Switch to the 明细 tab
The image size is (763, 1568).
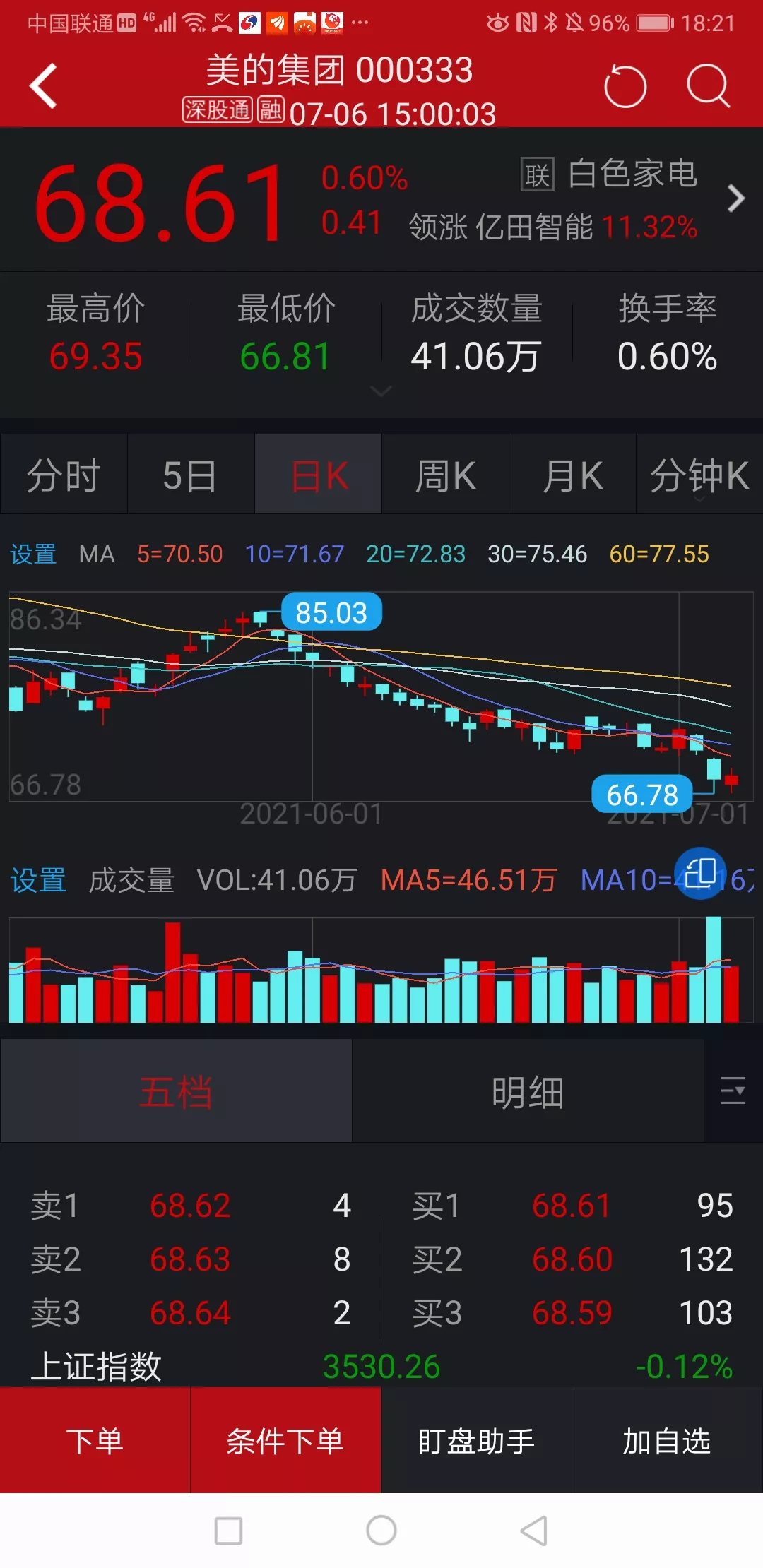(x=528, y=1092)
